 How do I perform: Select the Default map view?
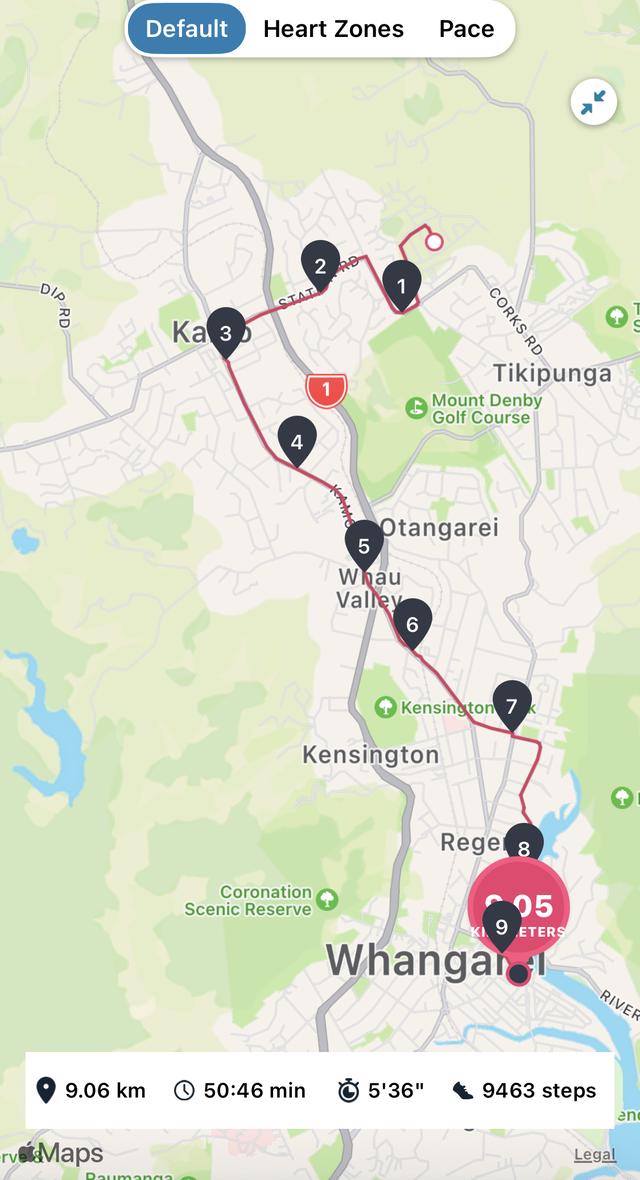pos(186,29)
